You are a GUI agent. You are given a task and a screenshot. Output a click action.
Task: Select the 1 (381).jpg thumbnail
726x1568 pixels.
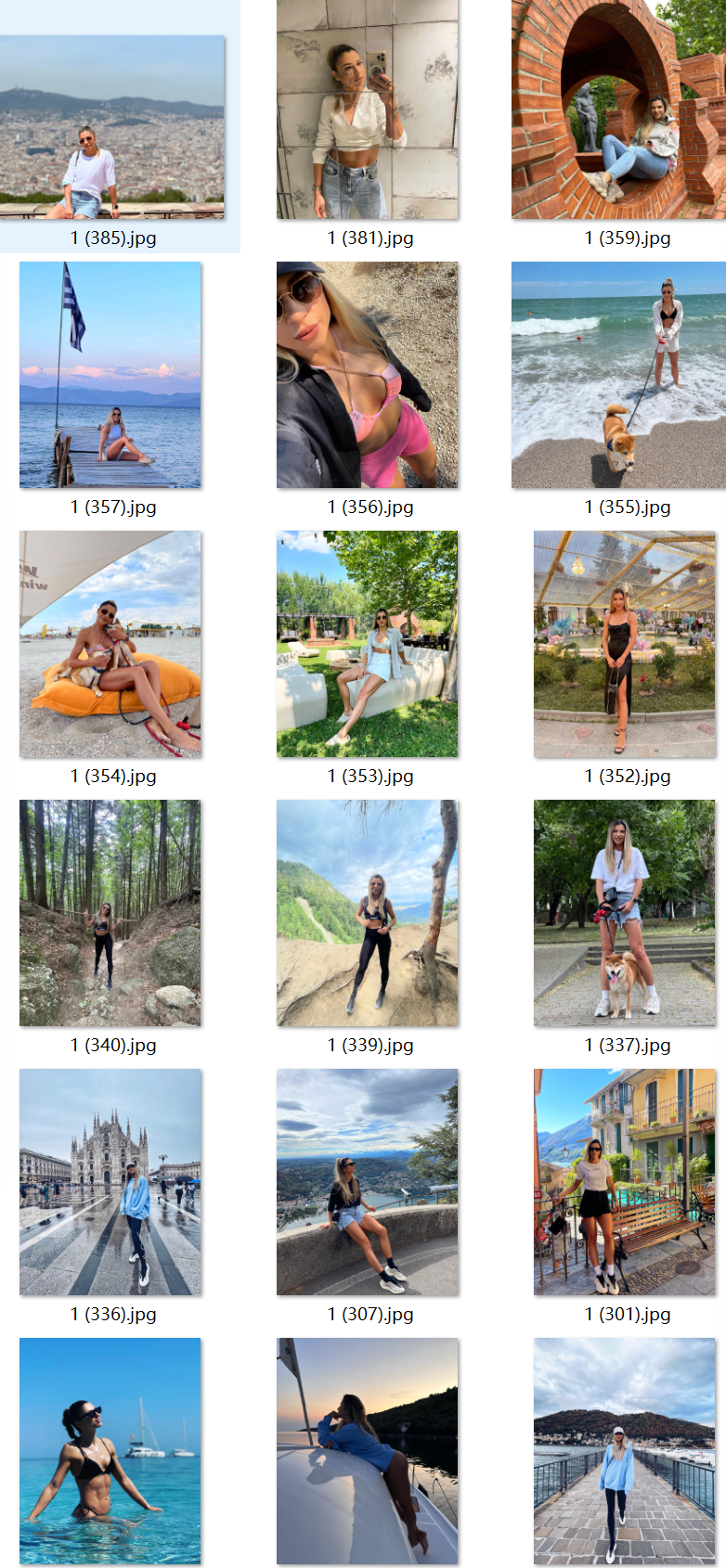click(x=367, y=109)
